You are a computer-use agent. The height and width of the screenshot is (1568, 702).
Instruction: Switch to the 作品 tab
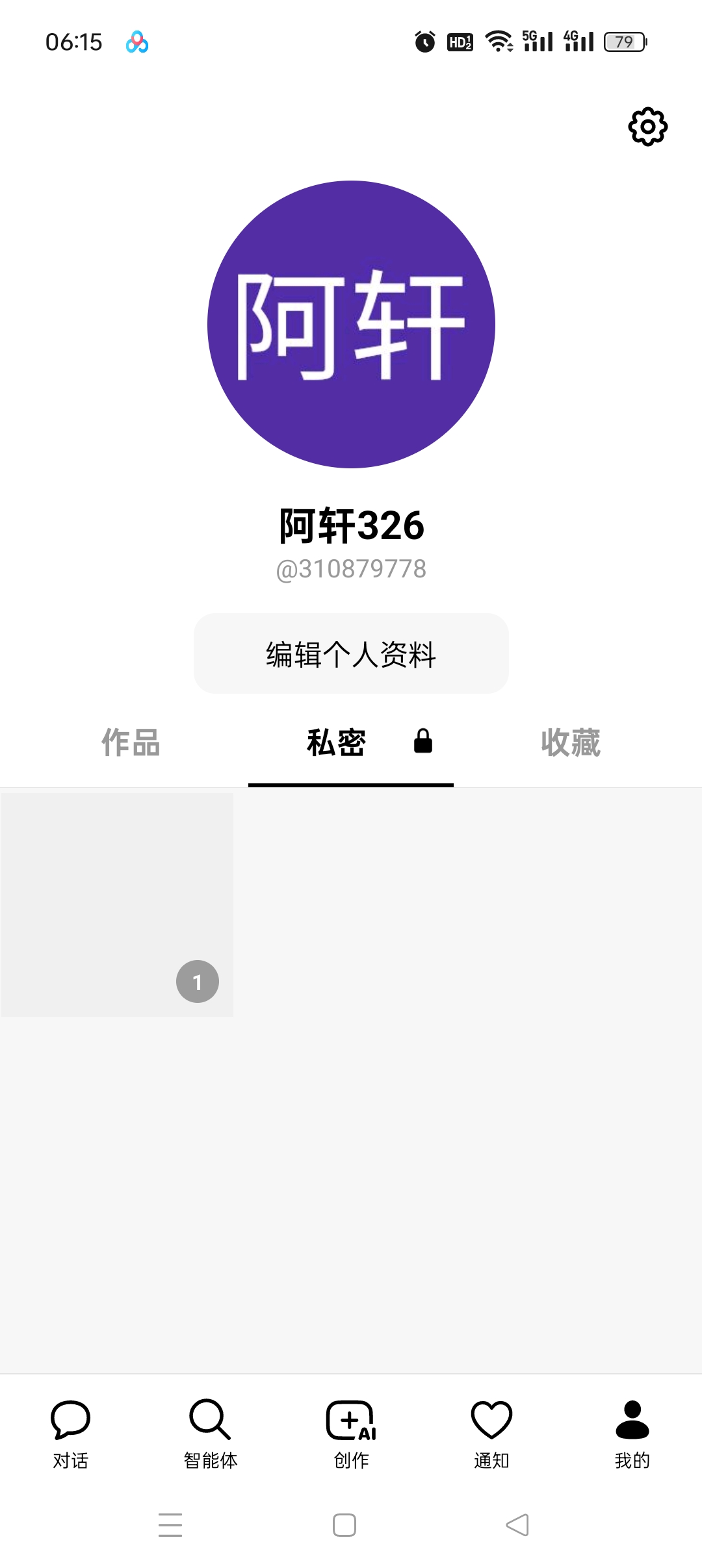(x=130, y=742)
